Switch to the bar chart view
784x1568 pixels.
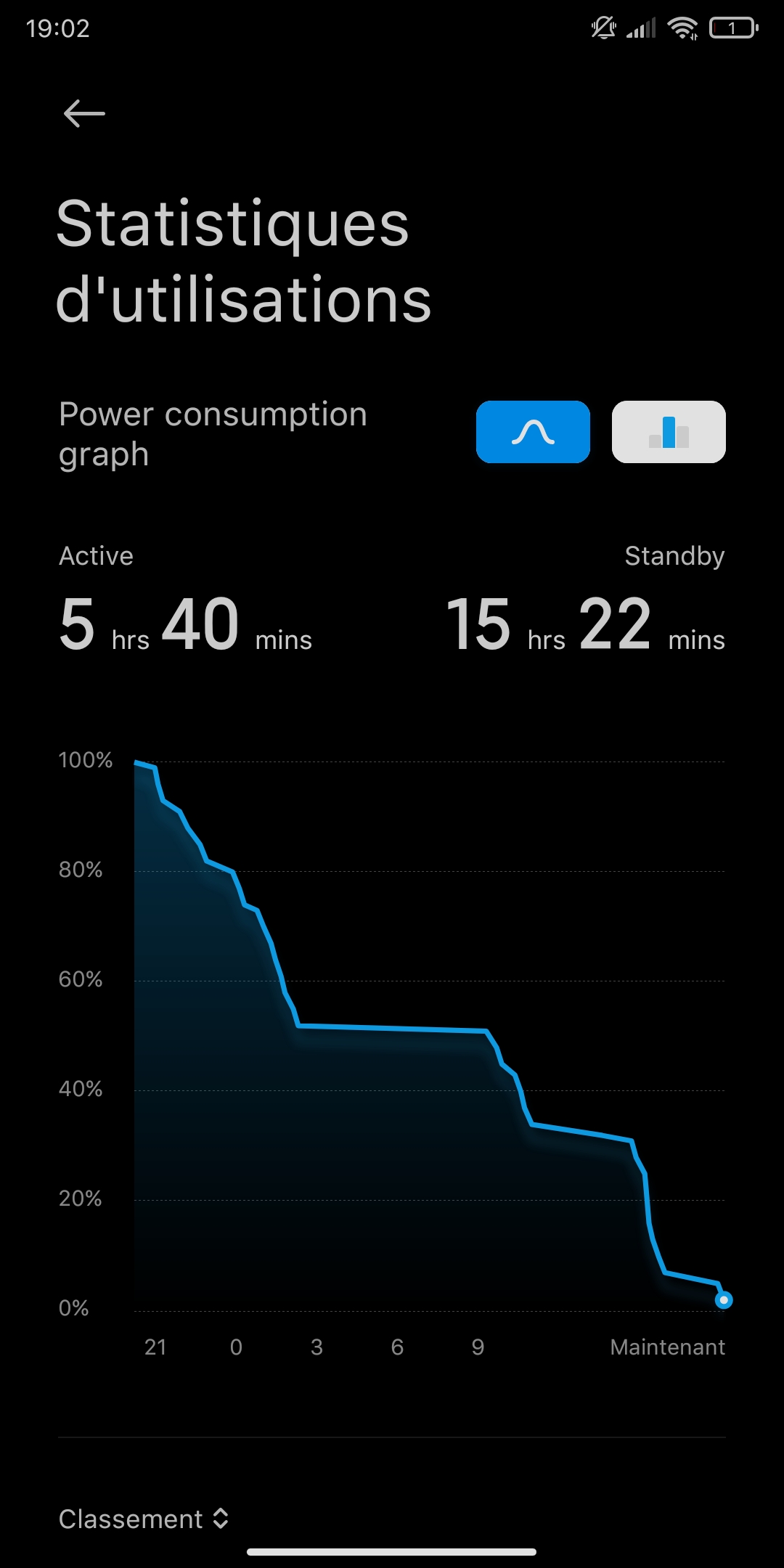point(669,432)
